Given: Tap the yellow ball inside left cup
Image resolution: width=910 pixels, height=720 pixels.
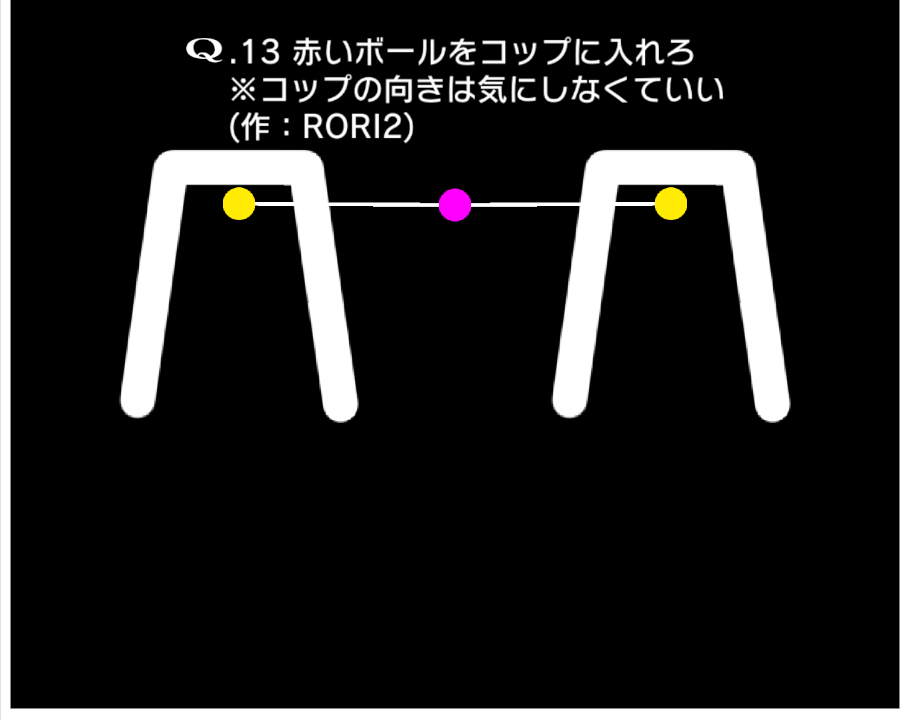Looking at the screenshot, I should [x=239, y=204].
